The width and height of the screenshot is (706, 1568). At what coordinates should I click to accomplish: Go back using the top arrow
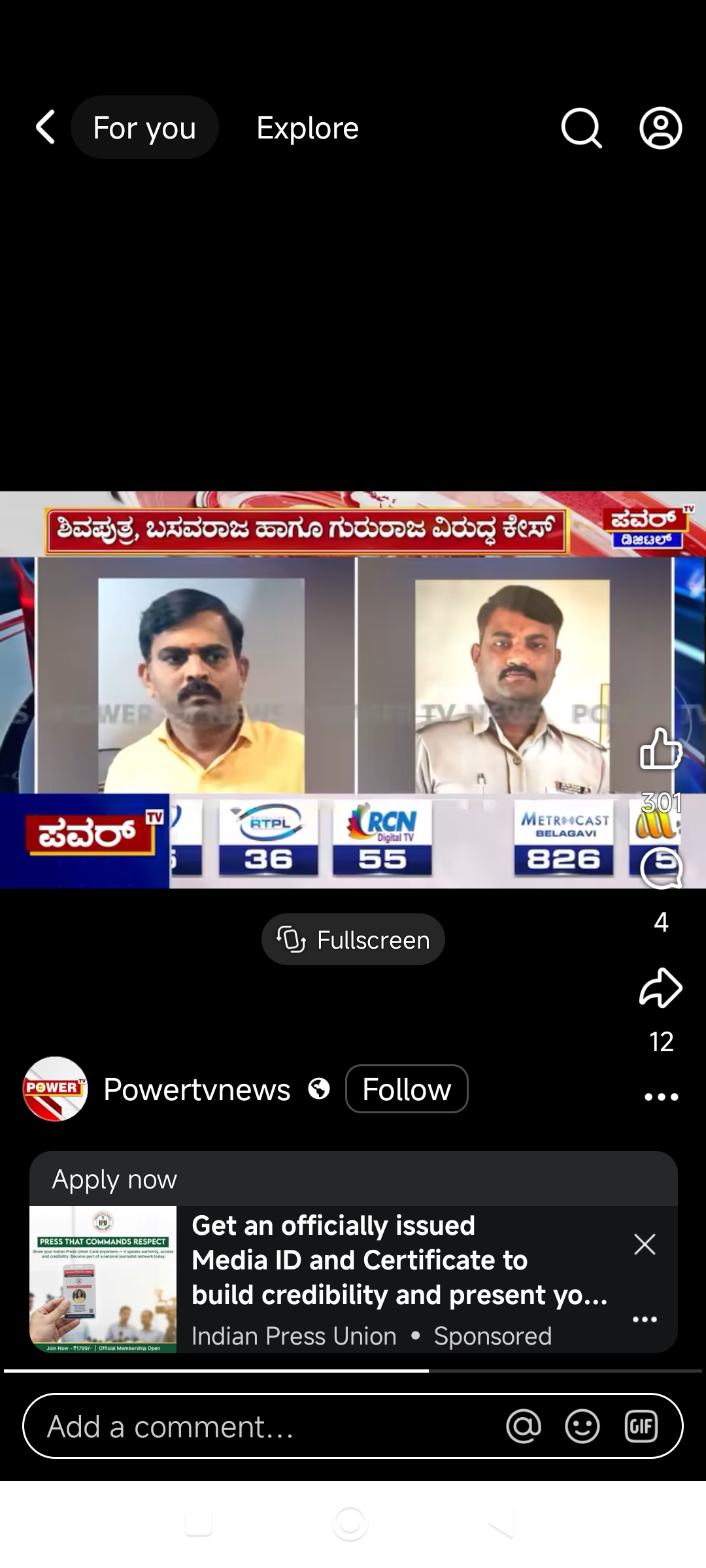coord(46,127)
